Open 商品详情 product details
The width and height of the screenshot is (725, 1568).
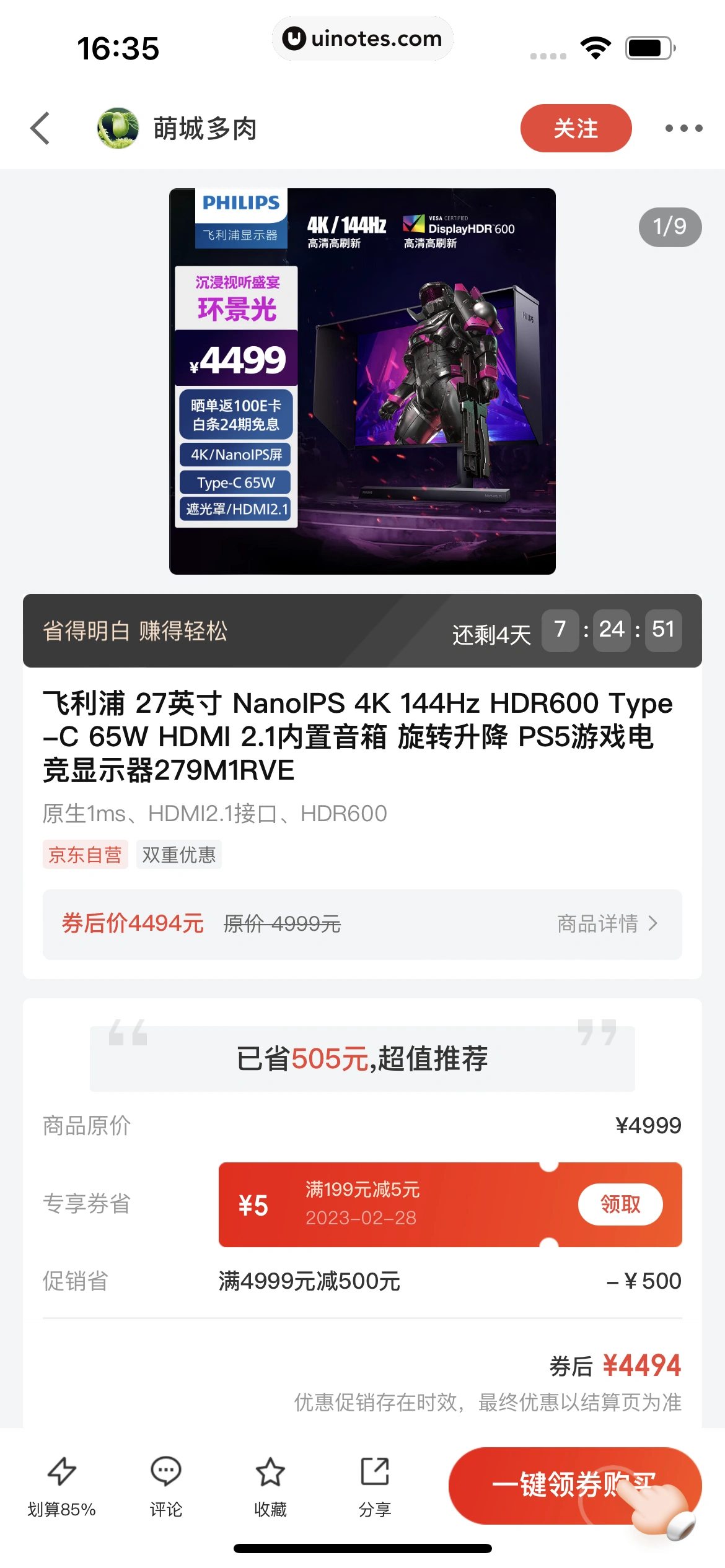[x=607, y=923]
